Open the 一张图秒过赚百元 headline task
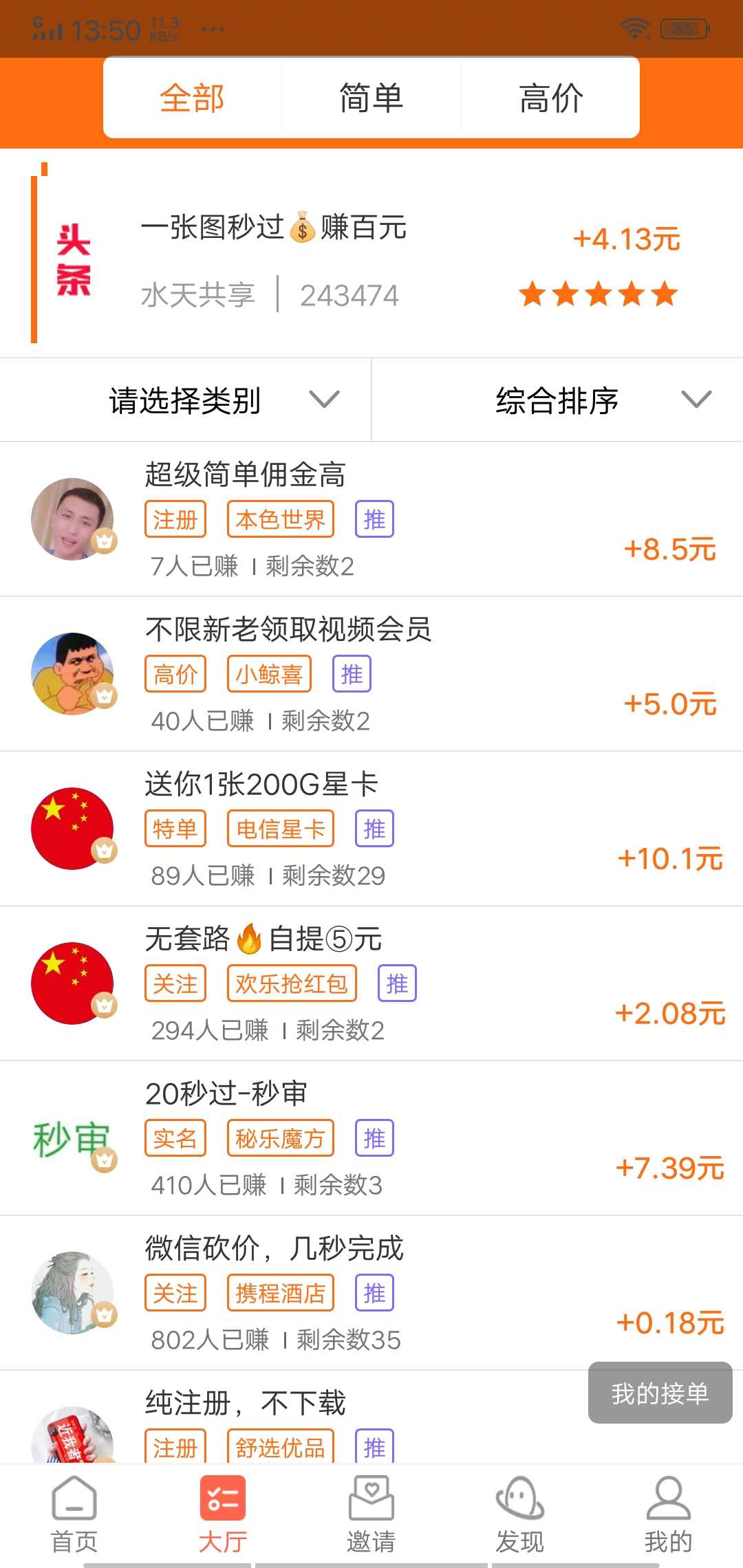743x1568 pixels. pyautogui.click(x=275, y=229)
